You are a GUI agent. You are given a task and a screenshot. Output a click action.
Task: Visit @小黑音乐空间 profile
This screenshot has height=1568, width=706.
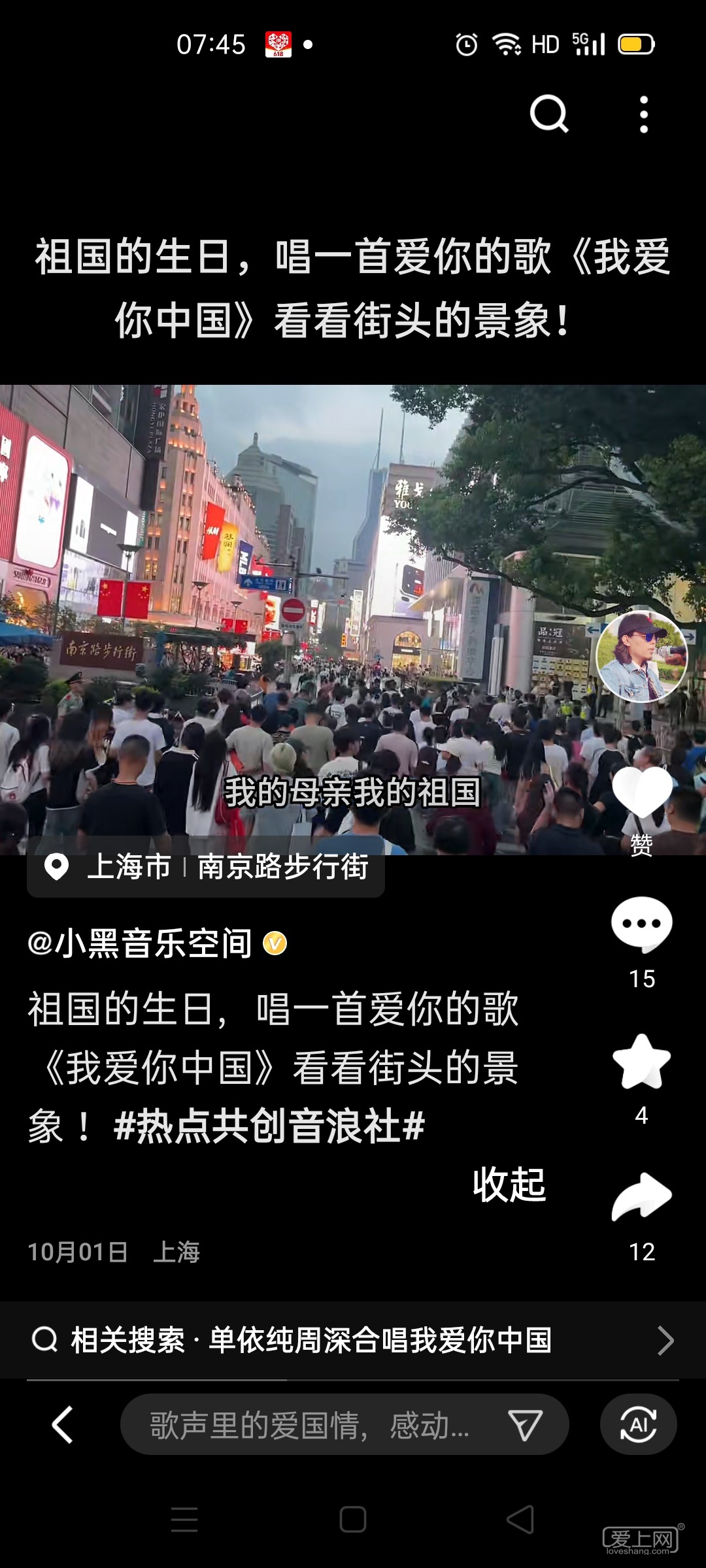tap(141, 943)
